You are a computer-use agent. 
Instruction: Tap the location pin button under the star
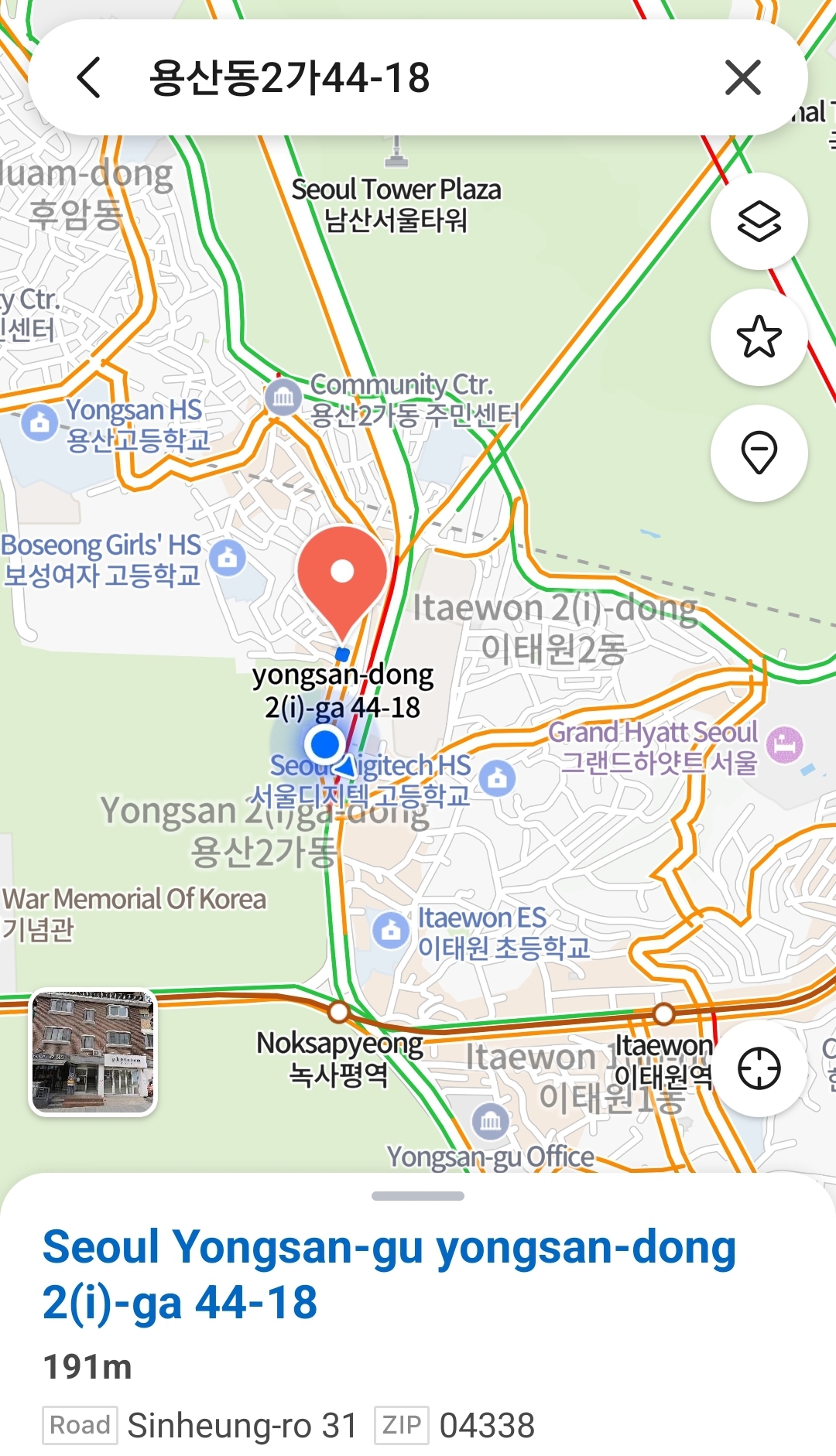click(x=759, y=453)
